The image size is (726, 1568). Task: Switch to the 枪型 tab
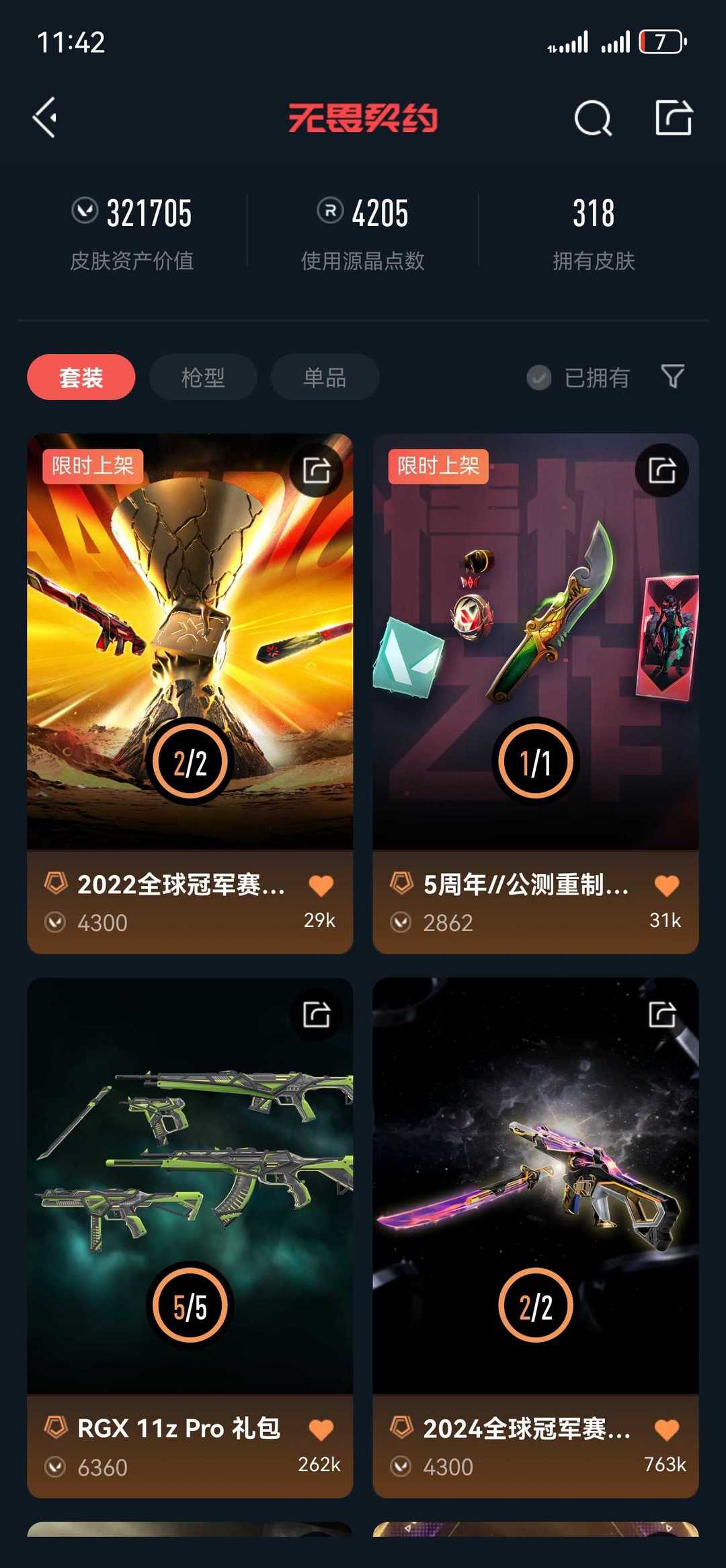point(203,377)
